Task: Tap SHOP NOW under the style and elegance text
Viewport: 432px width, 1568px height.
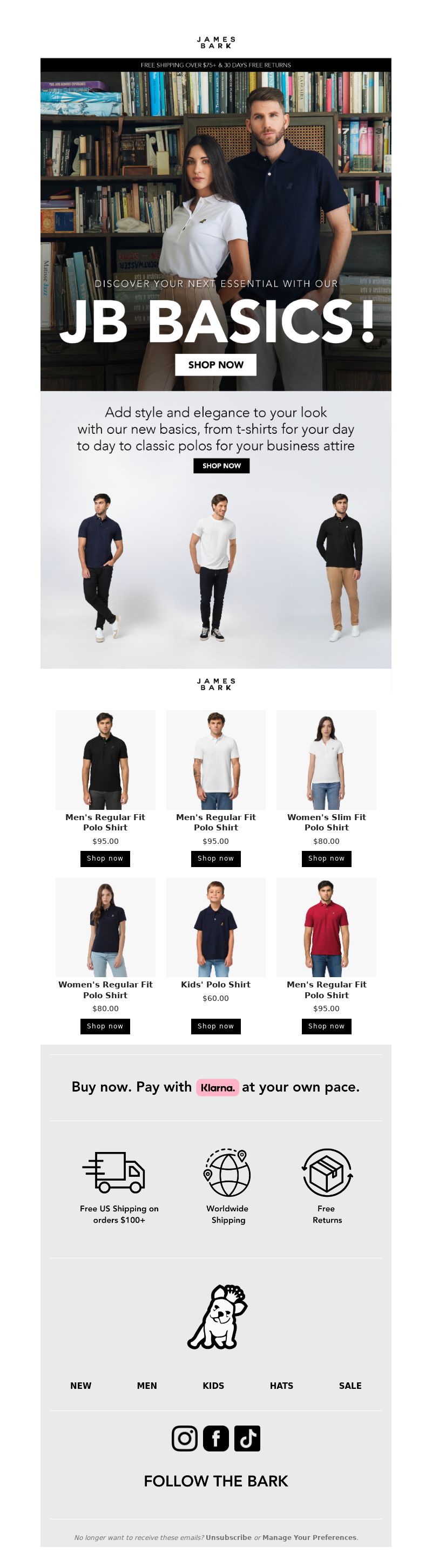Action: (221, 466)
